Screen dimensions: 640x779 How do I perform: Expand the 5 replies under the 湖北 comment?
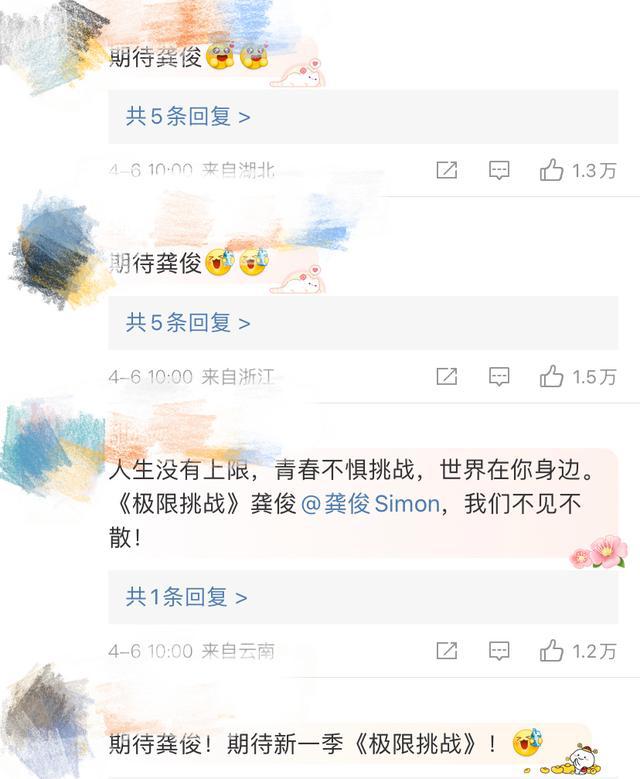[x=188, y=117]
